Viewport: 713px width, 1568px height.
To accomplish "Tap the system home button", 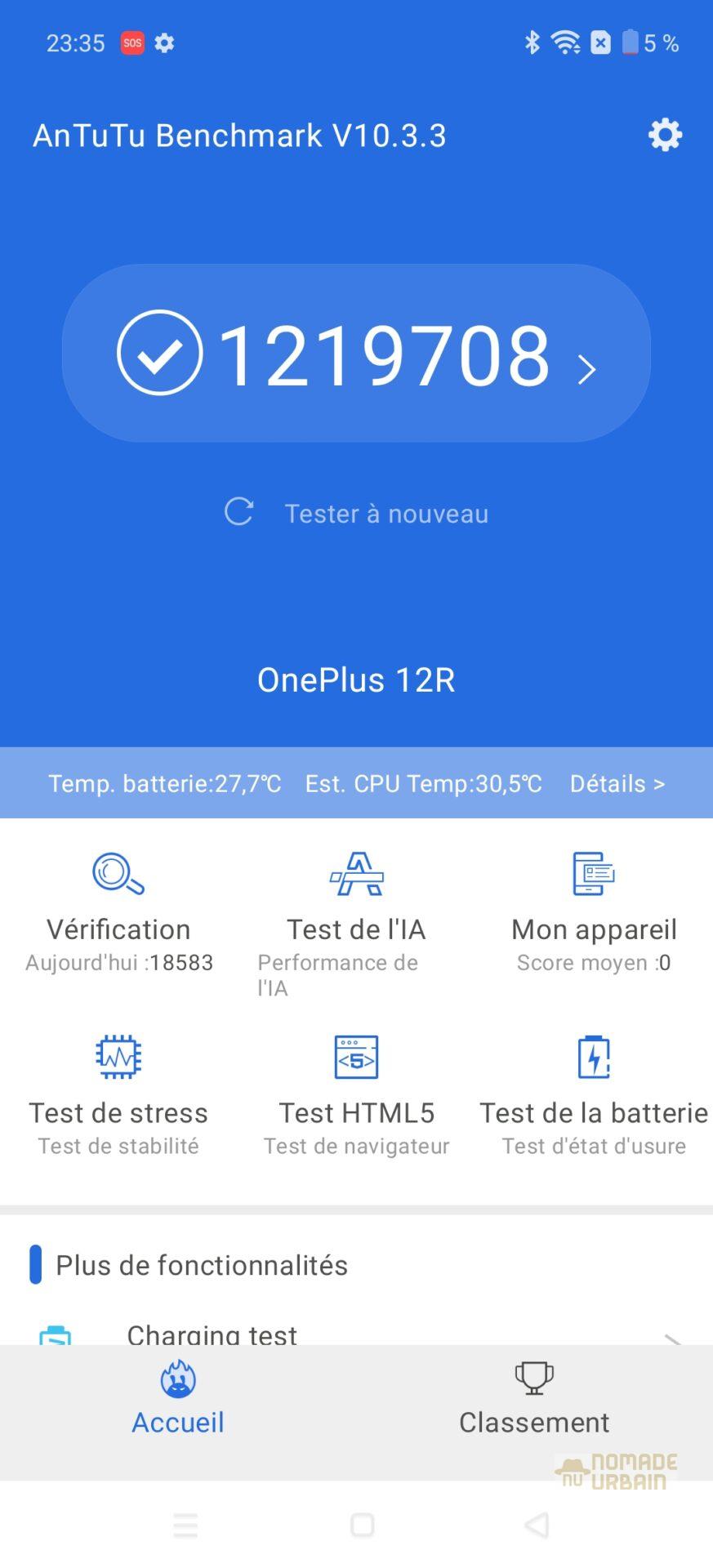I will pos(362,1525).
